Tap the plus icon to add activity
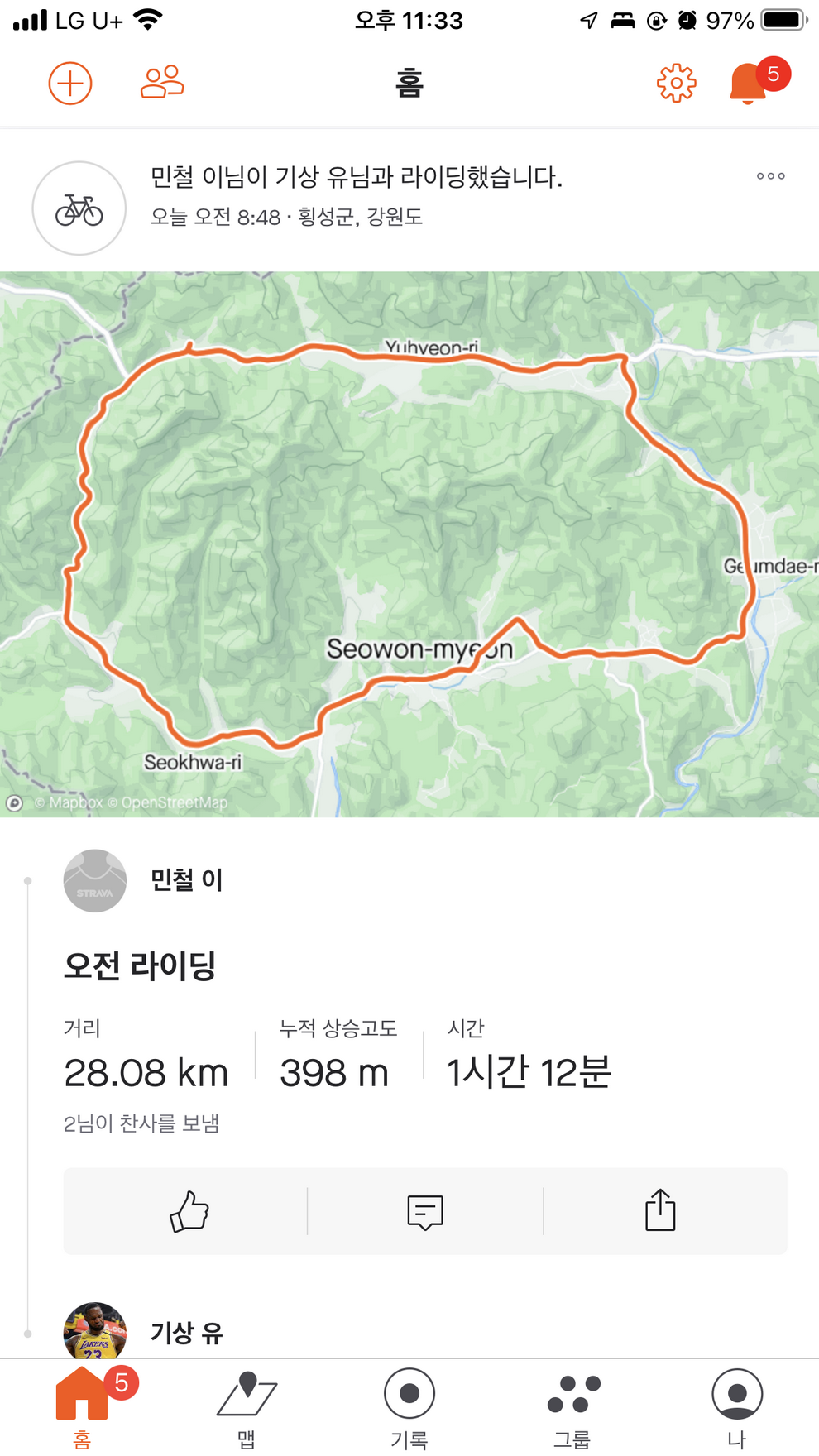The width and height of the screenshot is (819, 1456). click(70, 84)
